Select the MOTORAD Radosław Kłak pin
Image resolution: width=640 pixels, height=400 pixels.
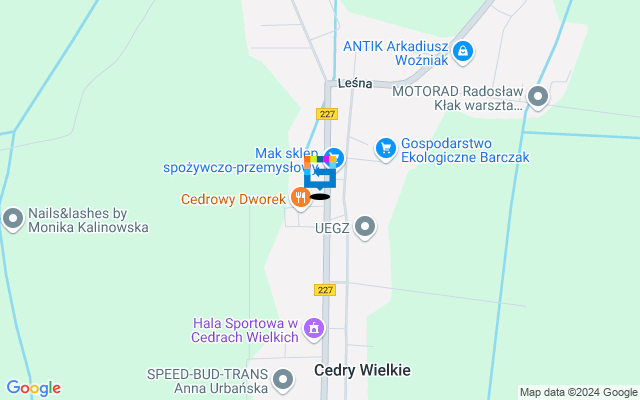click(538, 97)
